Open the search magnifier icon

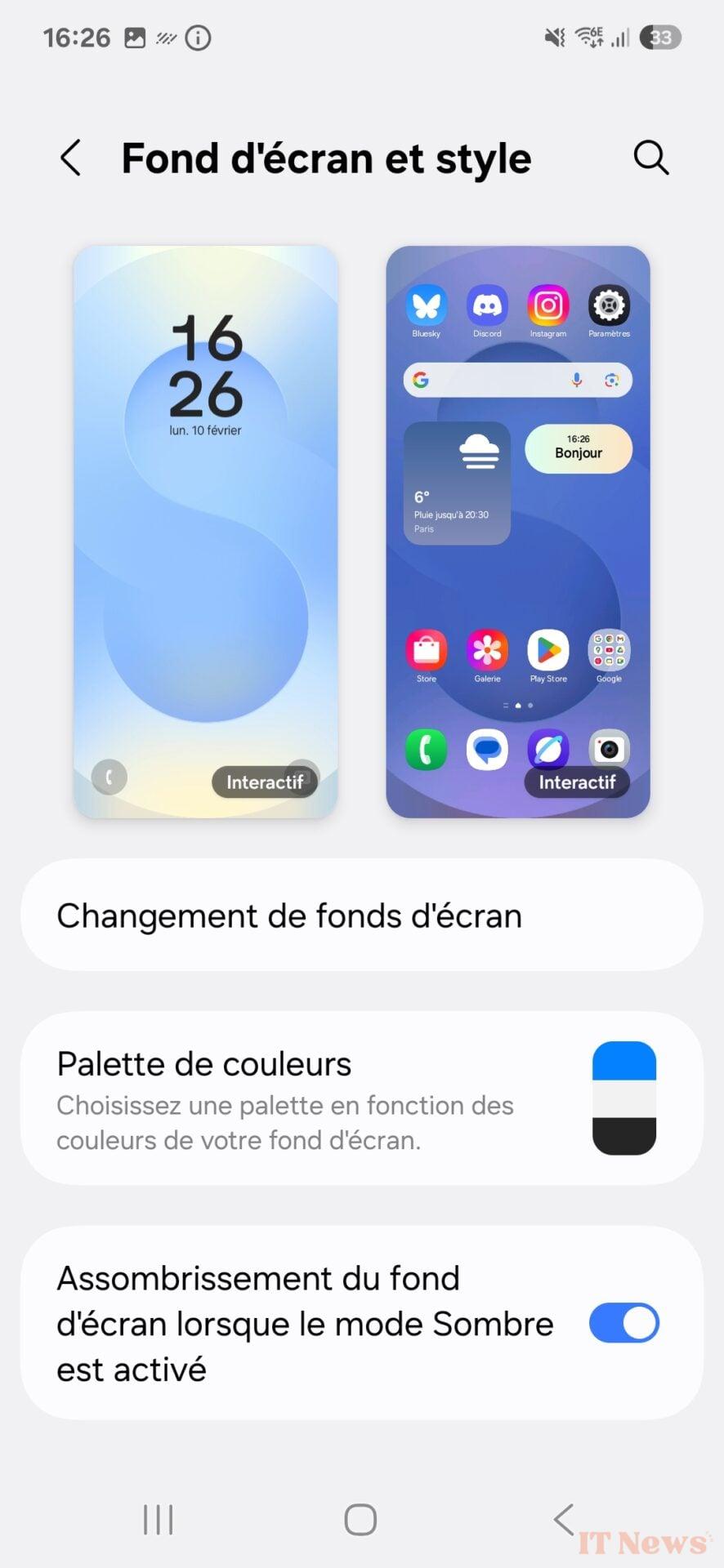point(650,158)
